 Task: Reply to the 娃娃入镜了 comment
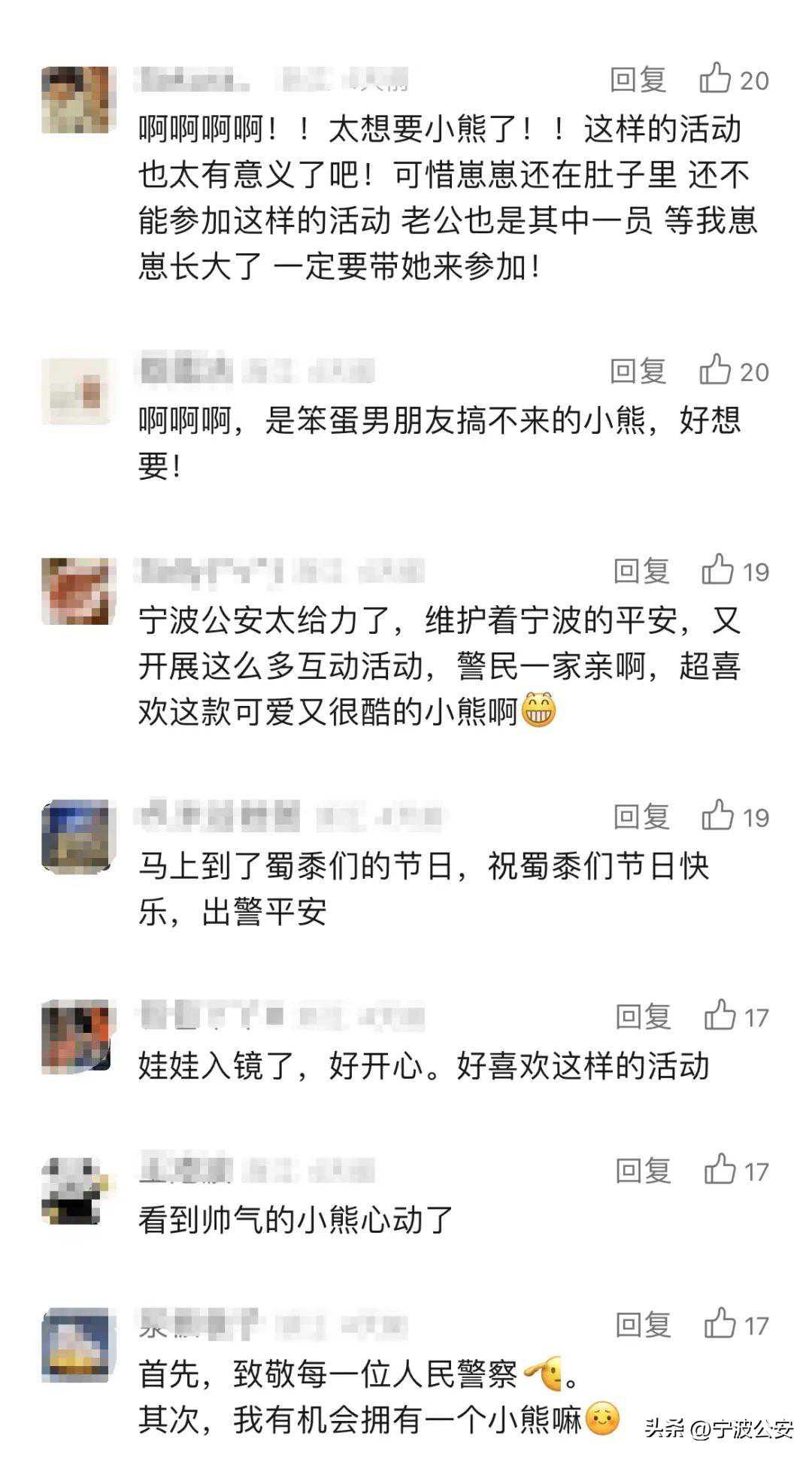pyautogui.click(x=643, y=1017)
